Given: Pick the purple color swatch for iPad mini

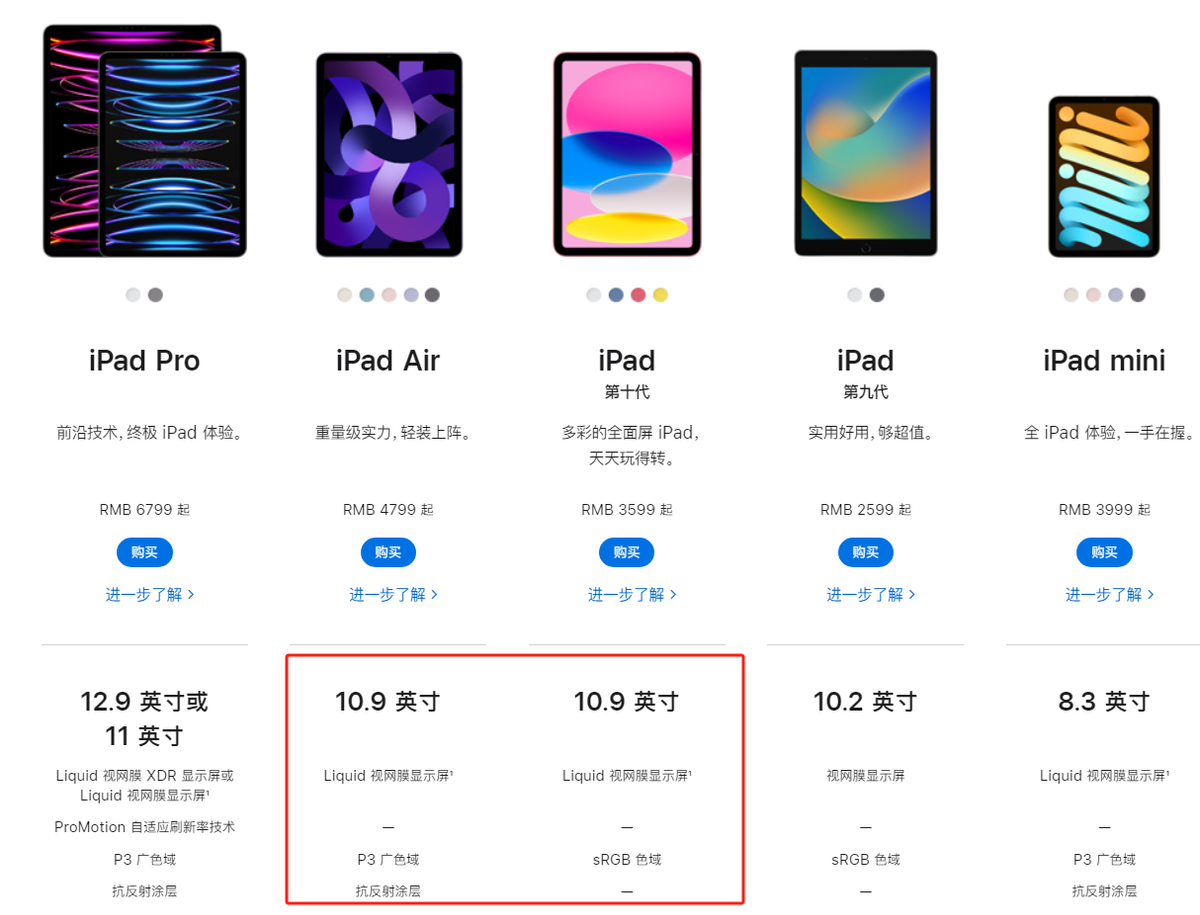Looking at the screenshot, I should click(x=1115, y=295).
